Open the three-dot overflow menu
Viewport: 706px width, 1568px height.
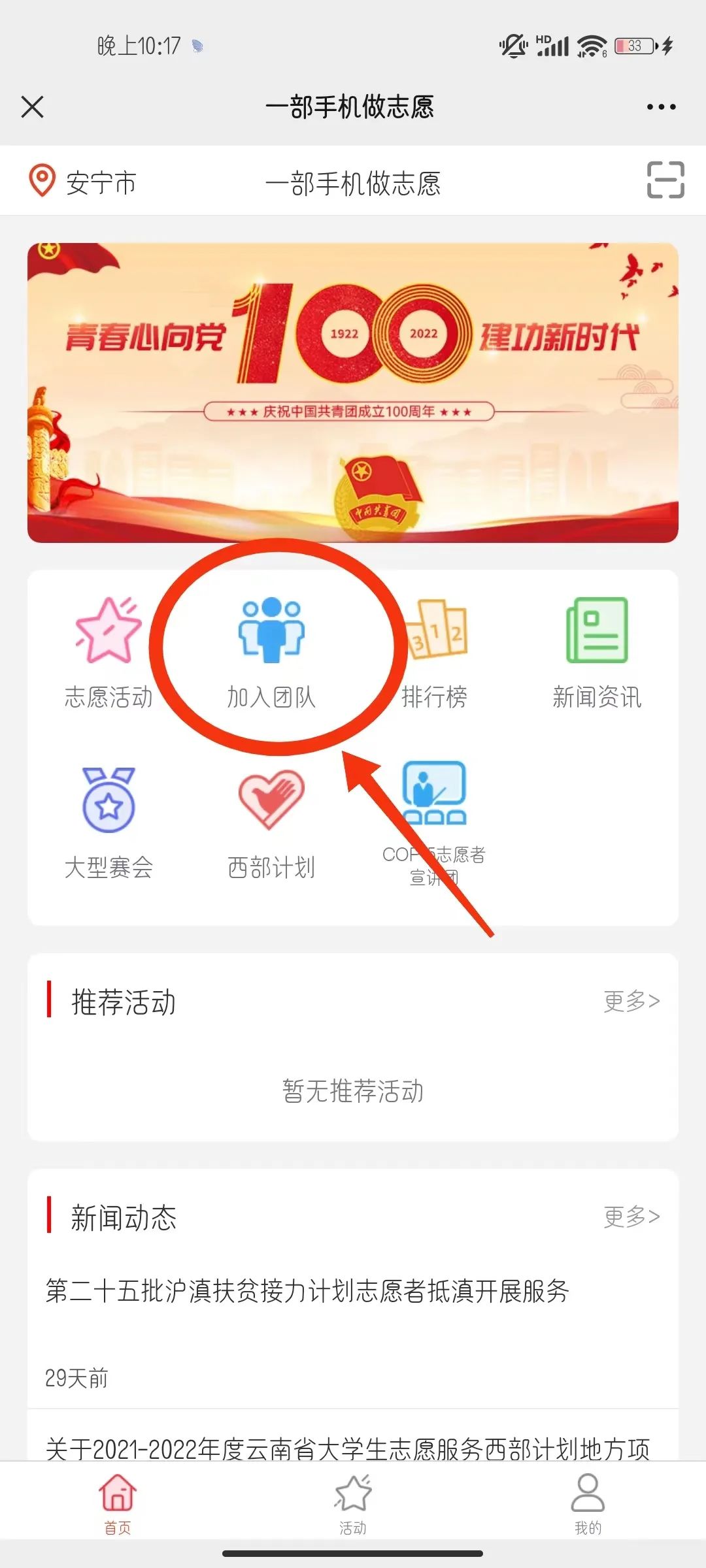coord(661,106)
